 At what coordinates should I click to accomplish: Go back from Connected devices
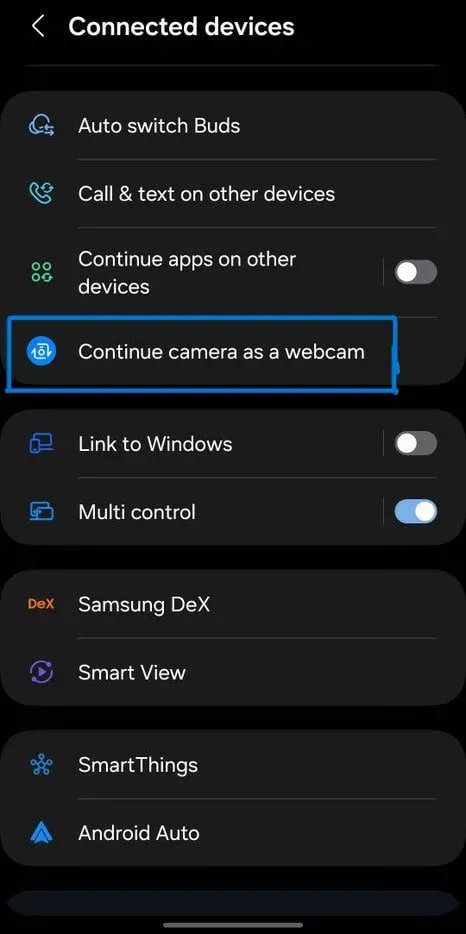coord(38,27)
